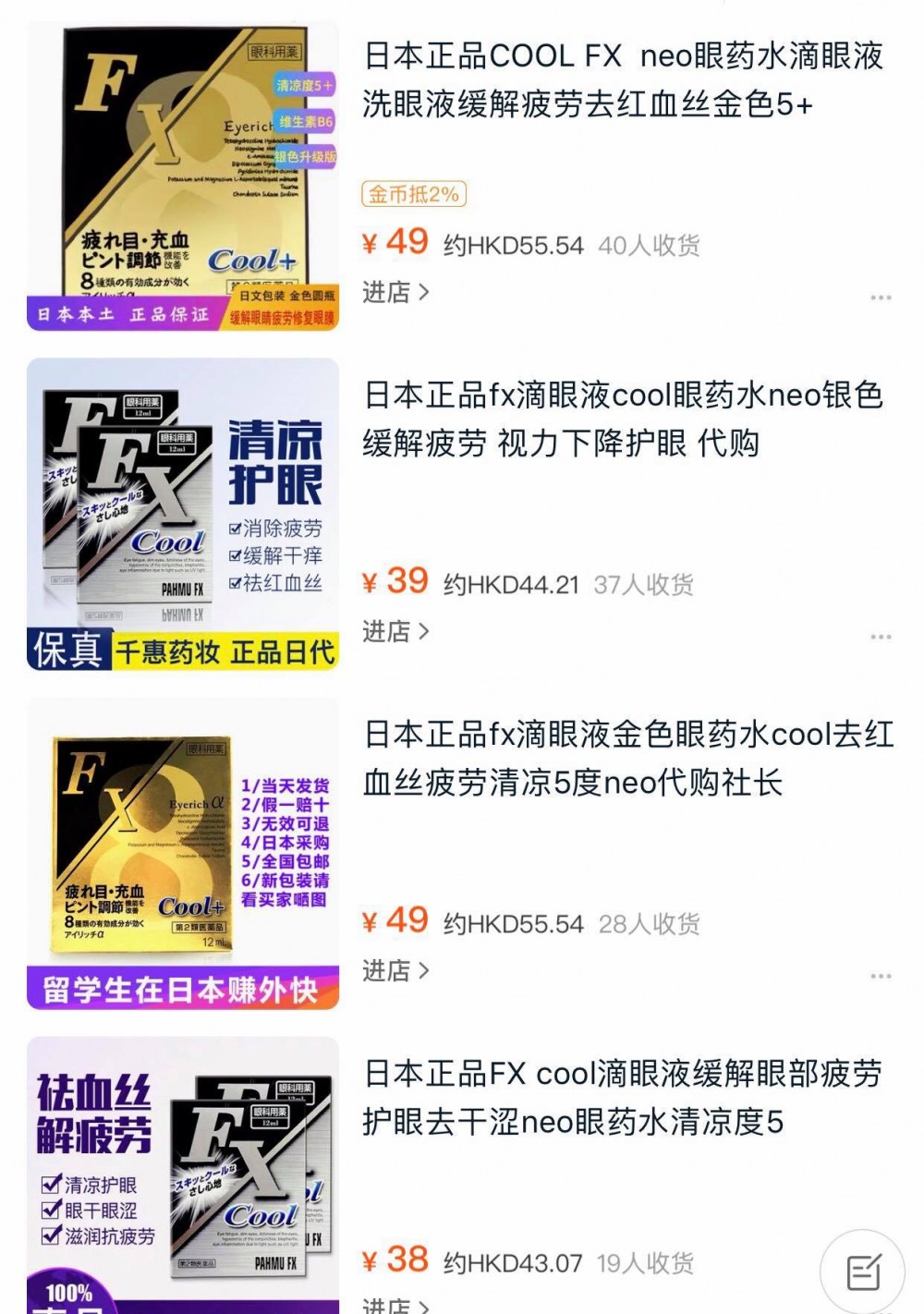Open listing titled 日本正品fx滴眼液cool眼药水neo银色
Screen dimensions: 924x1314
624,420
